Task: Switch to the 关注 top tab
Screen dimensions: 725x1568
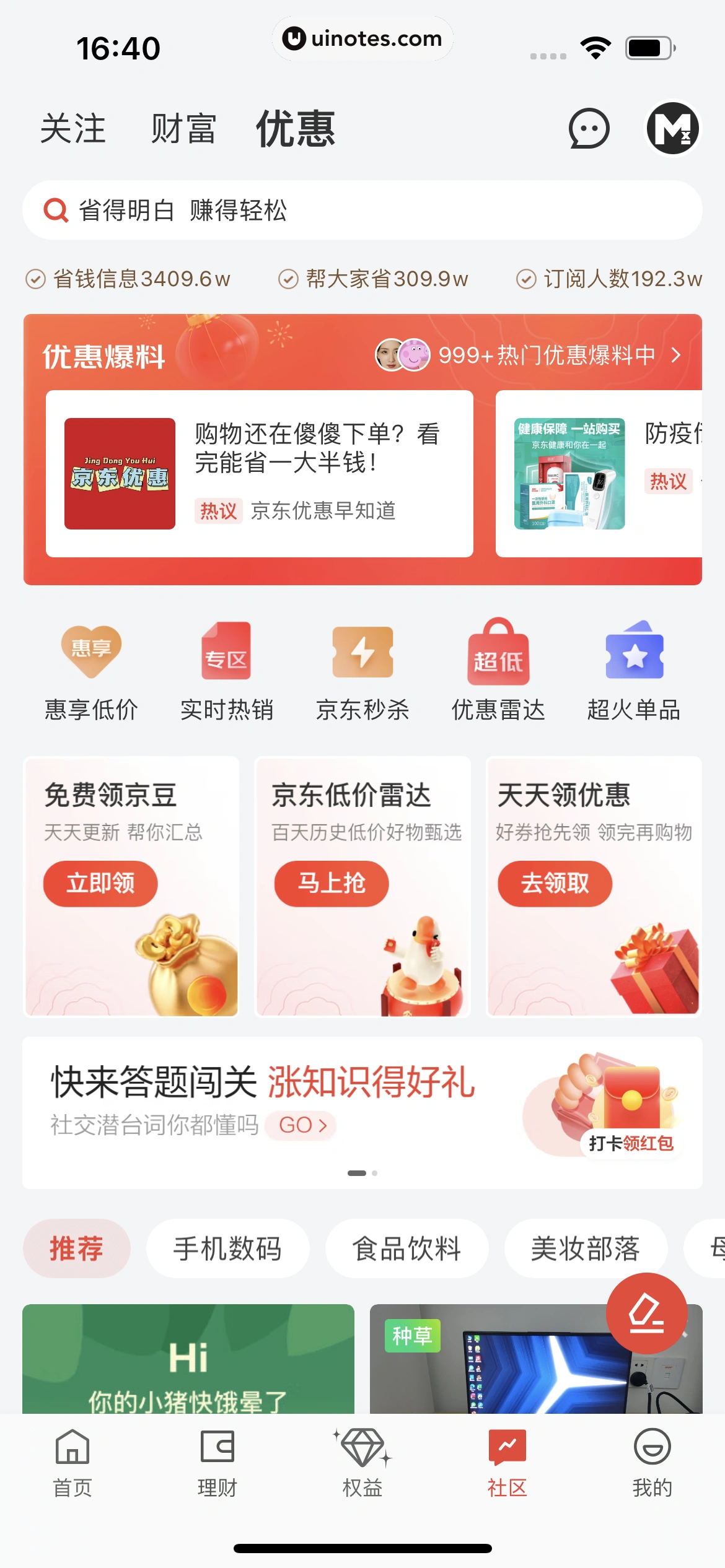Action: (x=73, y=129)
